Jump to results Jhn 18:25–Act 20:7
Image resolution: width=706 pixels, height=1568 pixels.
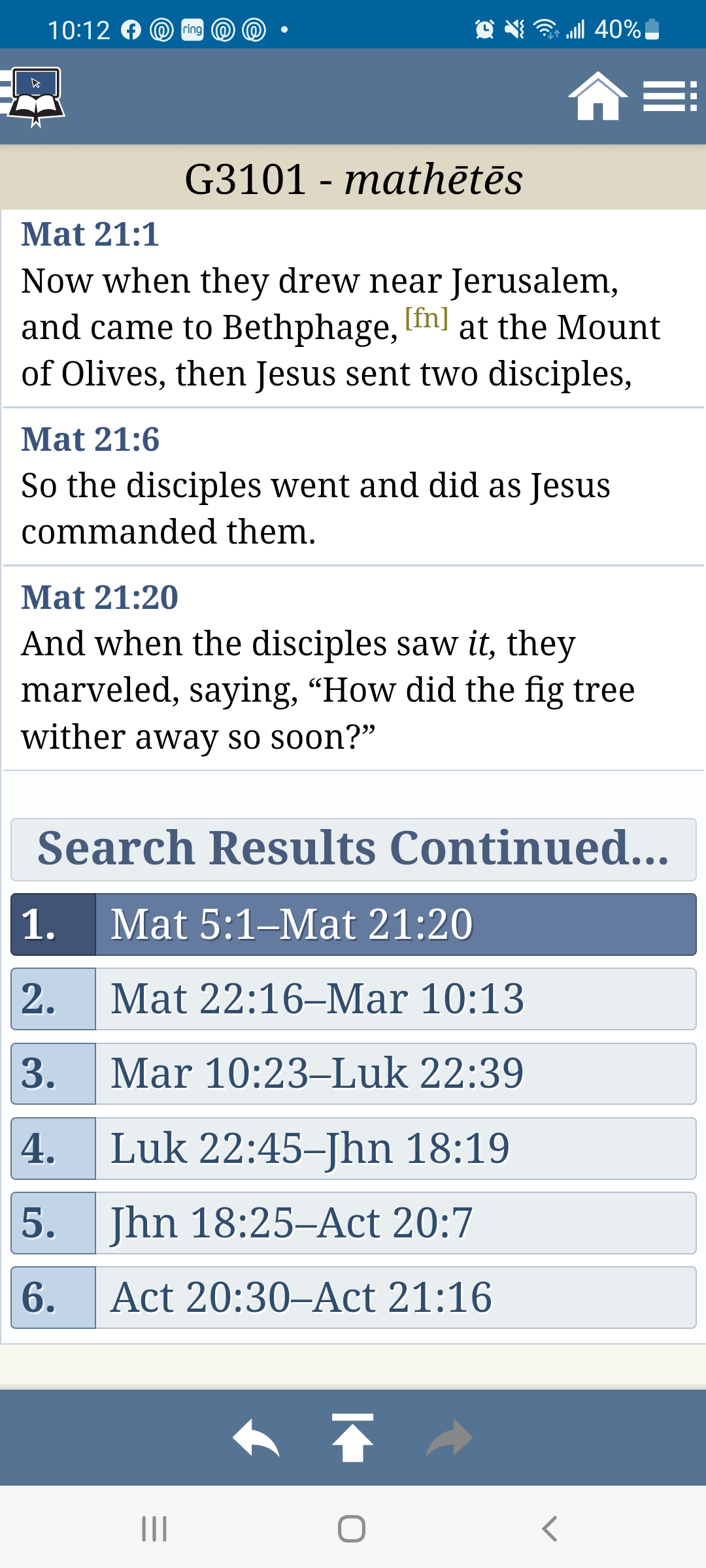(x=353, y=1223)
